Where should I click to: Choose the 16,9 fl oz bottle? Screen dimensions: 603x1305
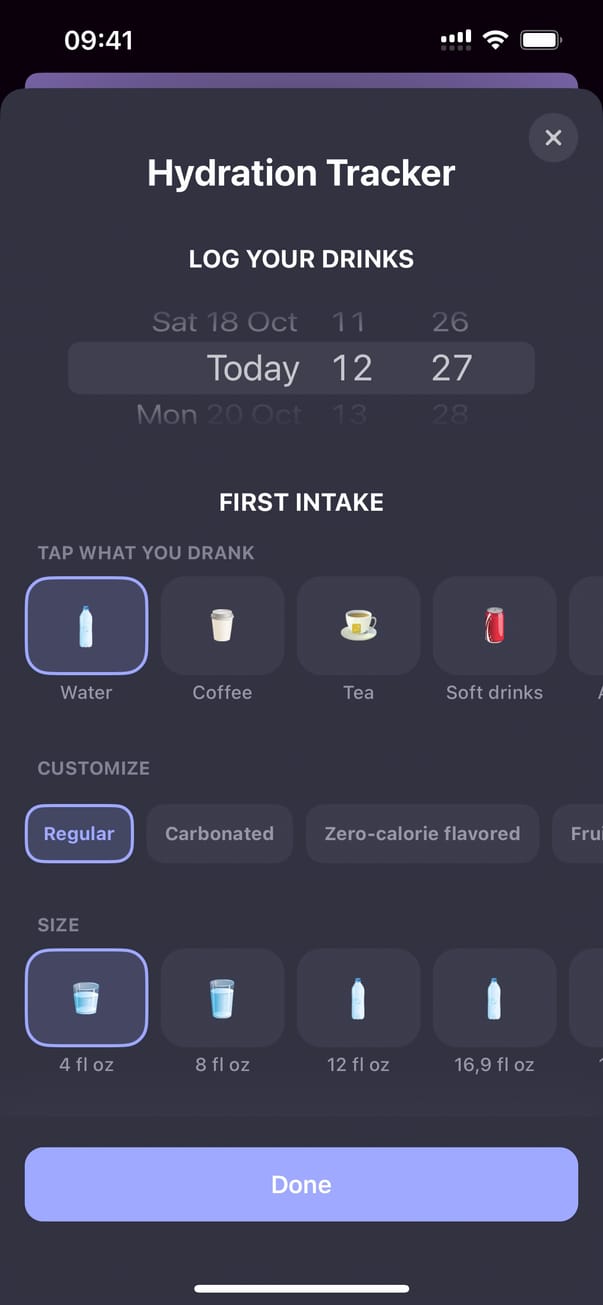coord(494,998)
